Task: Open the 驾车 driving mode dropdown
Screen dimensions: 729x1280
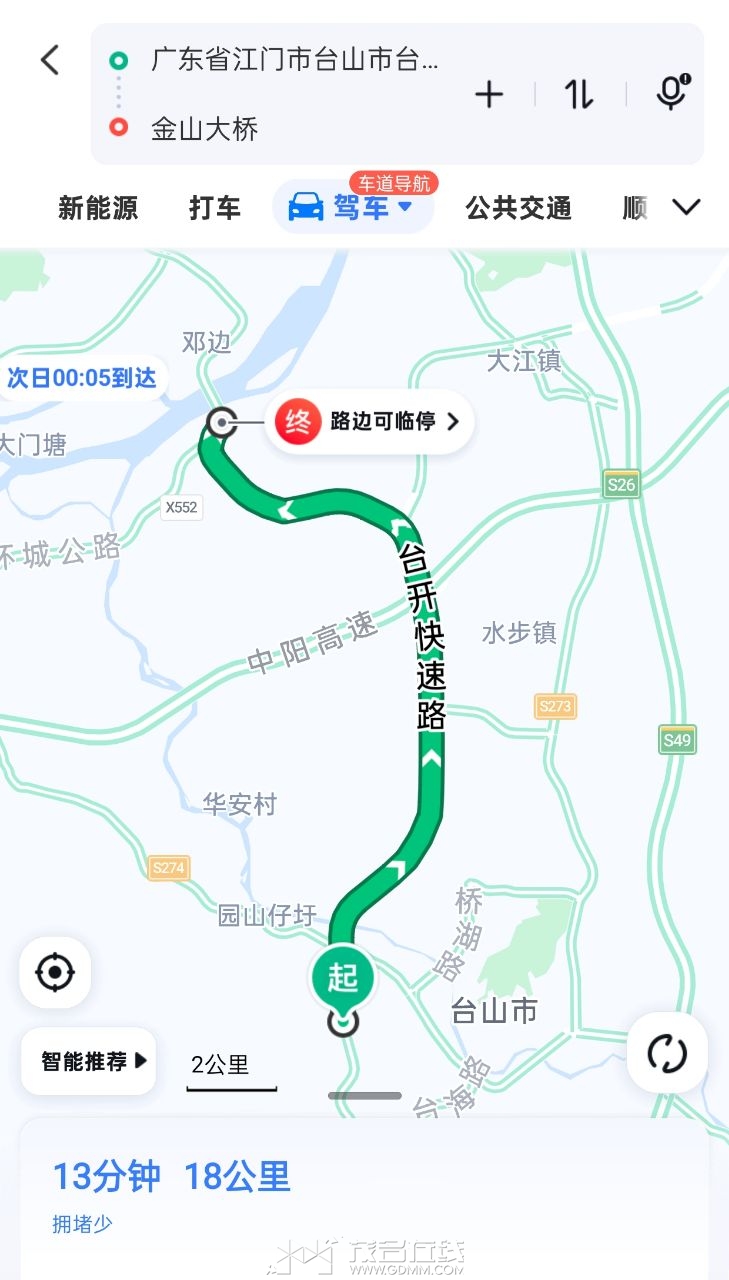Action: tap(352, 208)
